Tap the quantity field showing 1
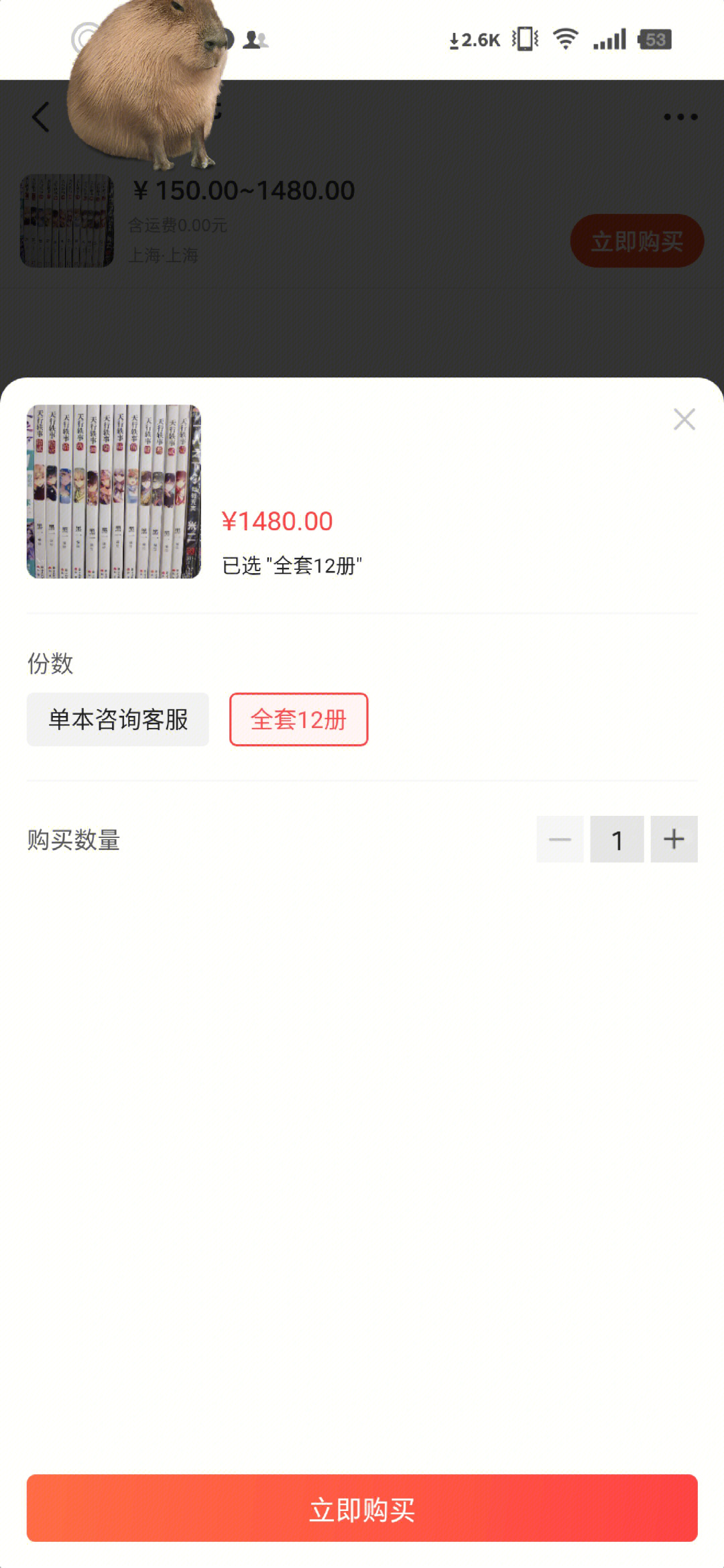This screenshot has height=1568, width=724. coord(617,839)
